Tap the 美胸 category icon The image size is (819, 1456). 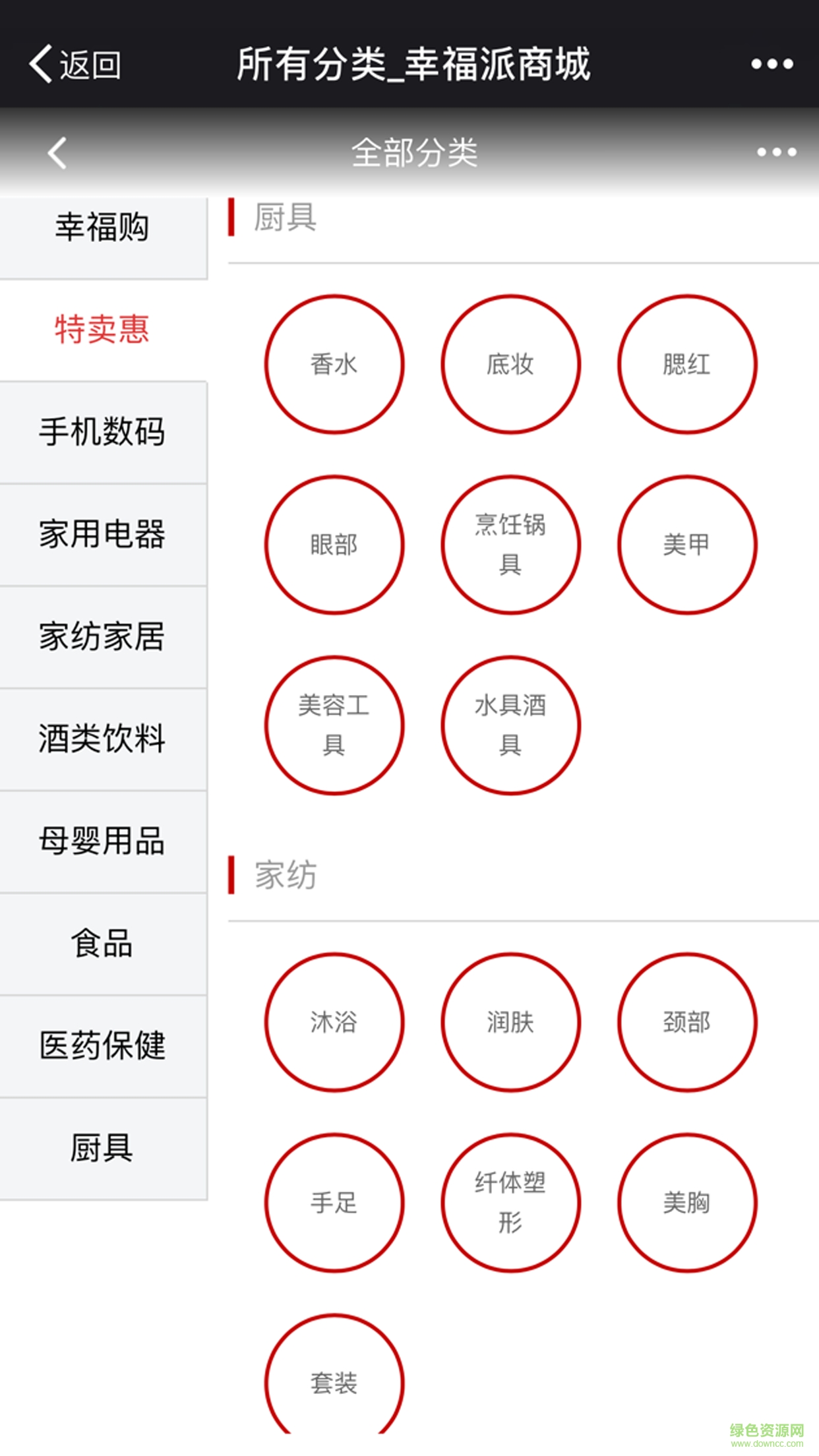click(x=688, y=1203)
